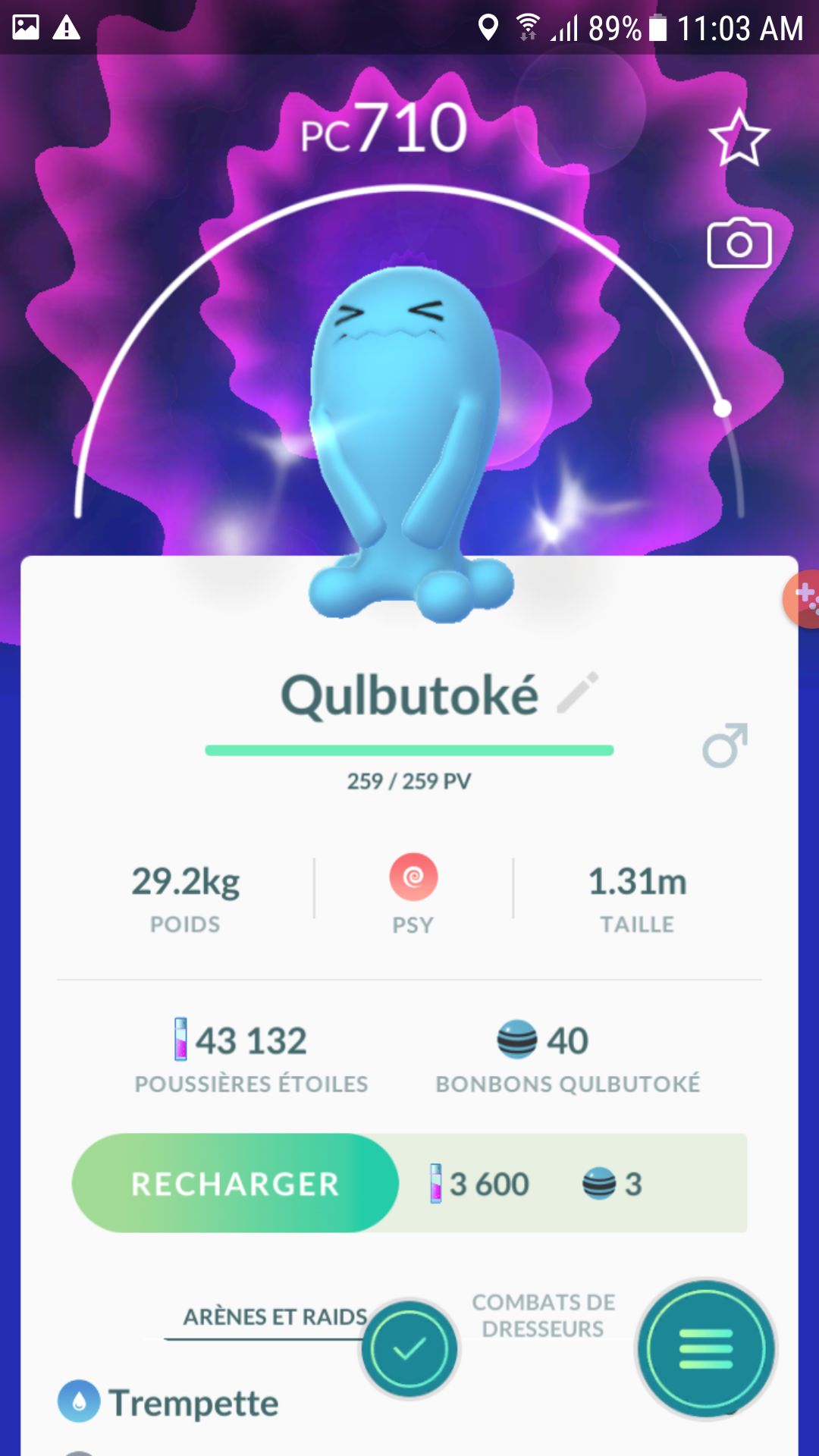This screenshot has width=819, height=1456.
Task: Switch to Combats de Dresseurs tab
Action: coord(543,1316)
